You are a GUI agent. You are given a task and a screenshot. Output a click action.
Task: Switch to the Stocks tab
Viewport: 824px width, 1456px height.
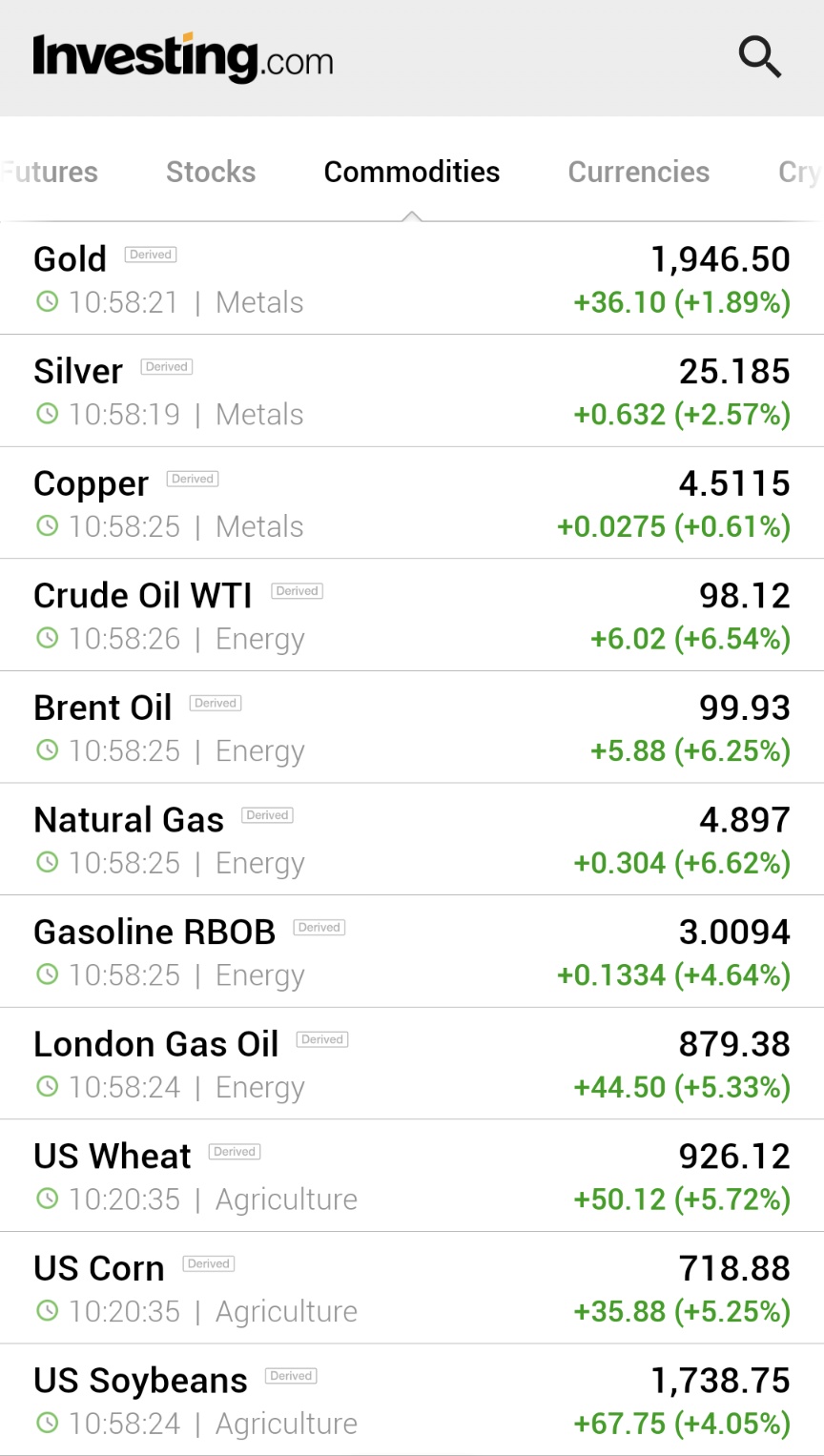click(x=211, y=172)
